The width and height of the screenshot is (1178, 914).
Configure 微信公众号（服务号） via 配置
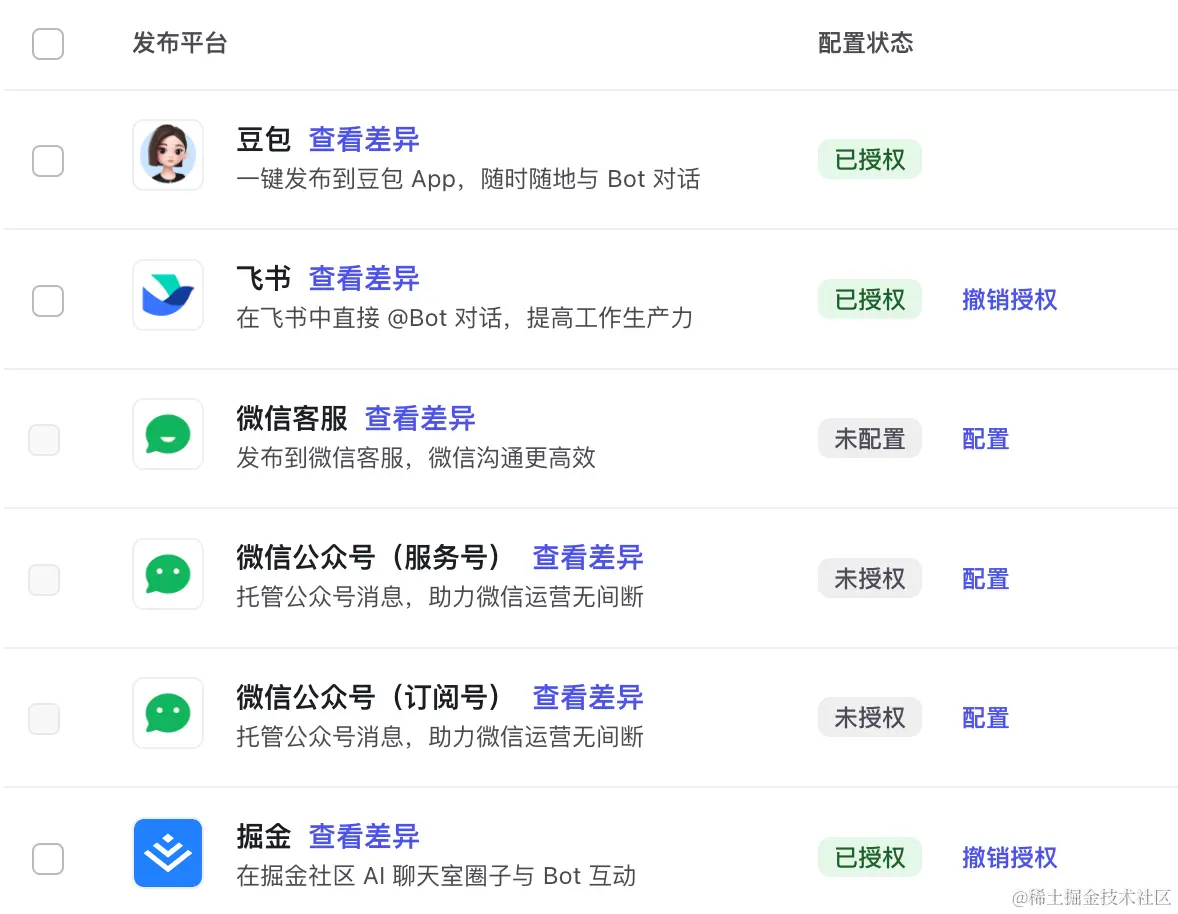coord(985,579)
